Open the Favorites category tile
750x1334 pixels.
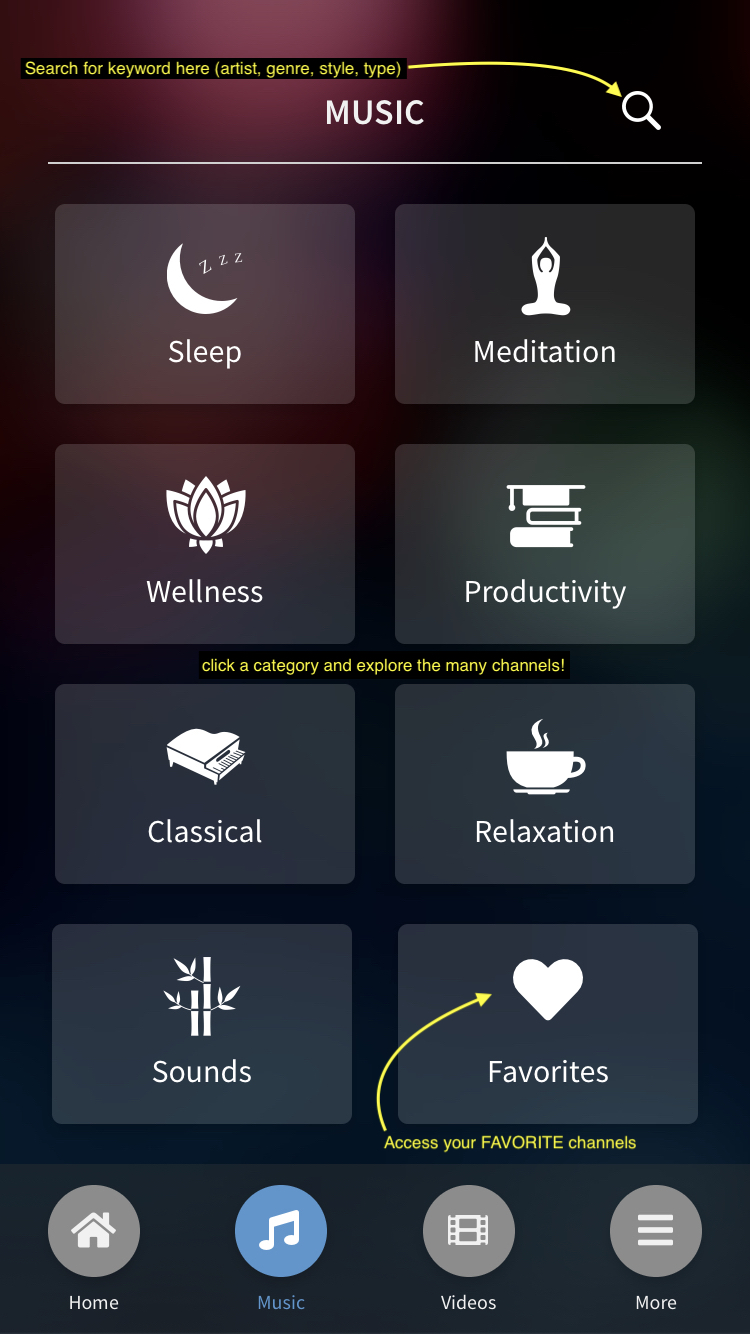click(547, 1023)
